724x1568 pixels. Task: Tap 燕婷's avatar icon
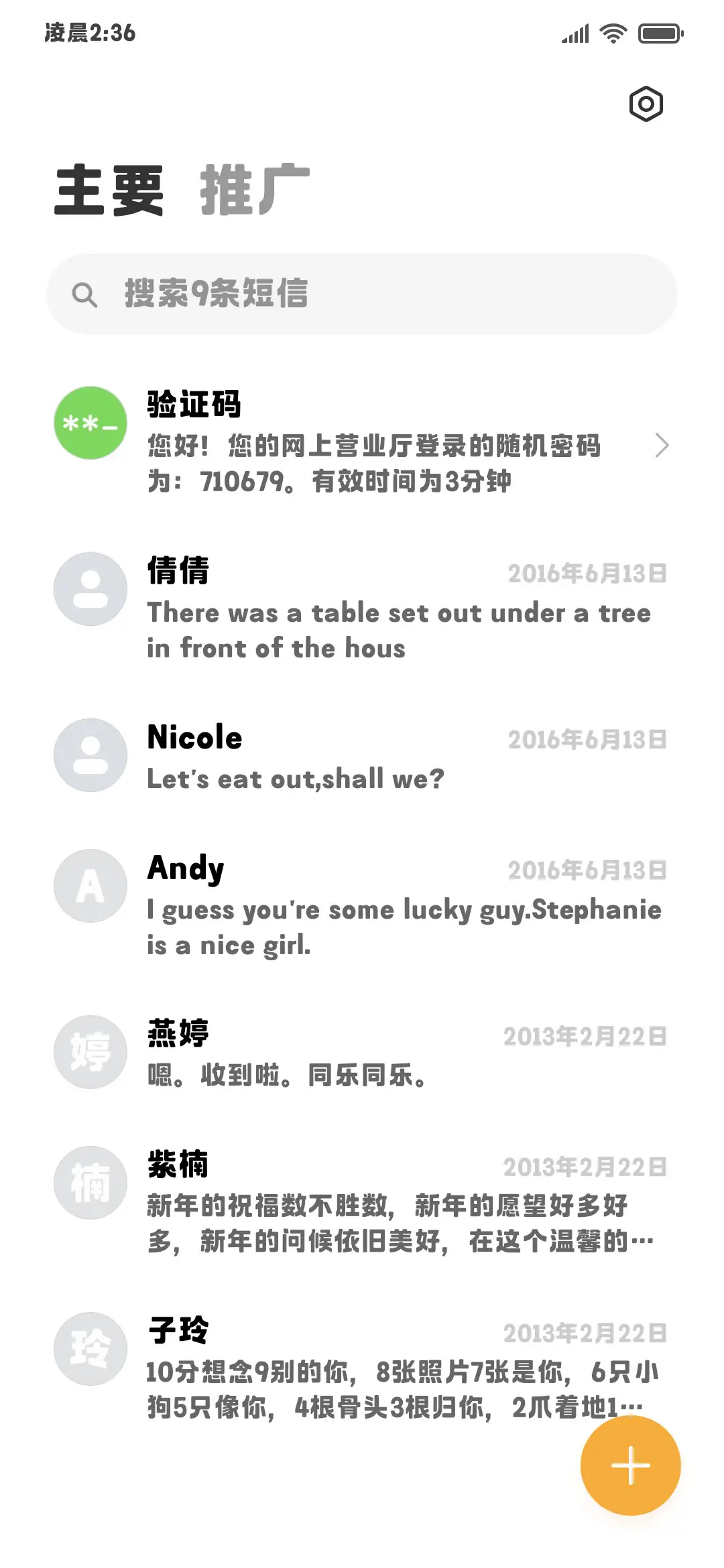(89, 1052)
